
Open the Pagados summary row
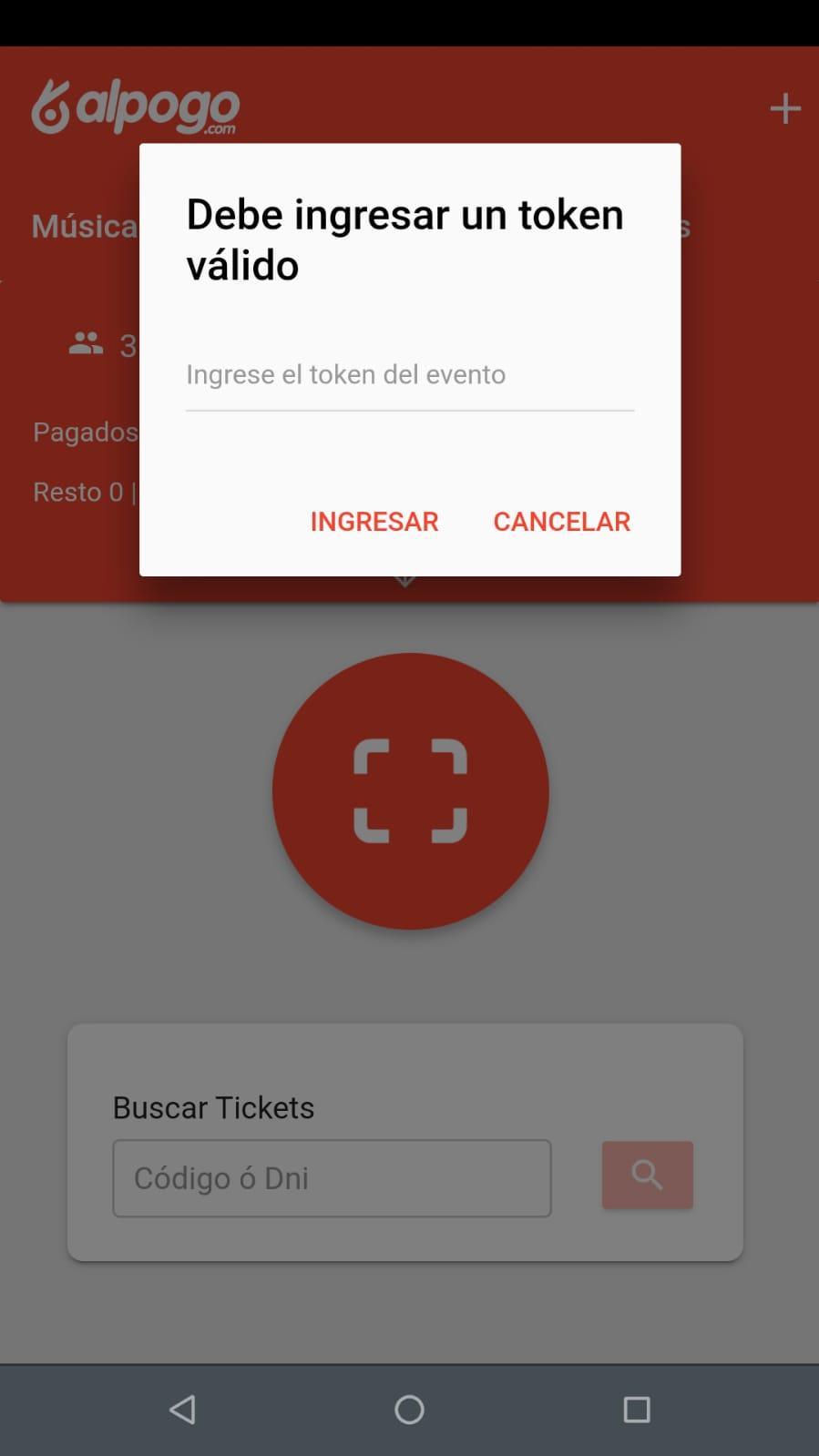pyautogui.click(x=85, y=432)
